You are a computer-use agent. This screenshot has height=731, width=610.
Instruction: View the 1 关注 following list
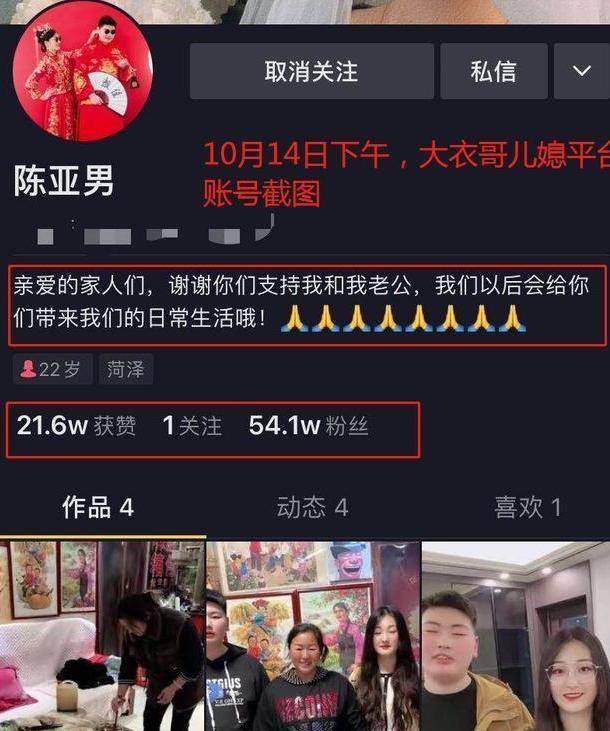coord(192,426)
